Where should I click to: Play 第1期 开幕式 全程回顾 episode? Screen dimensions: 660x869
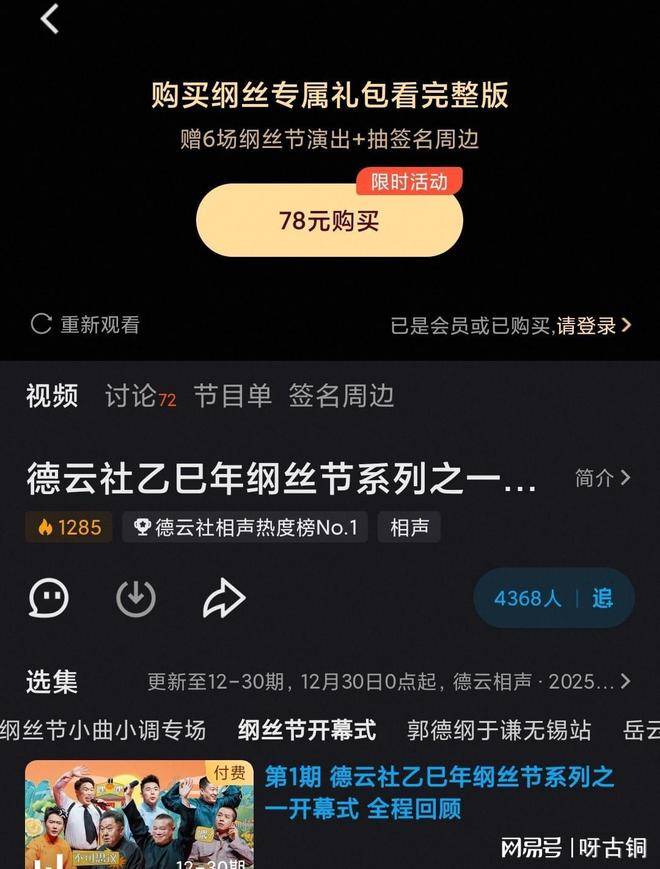438,792
